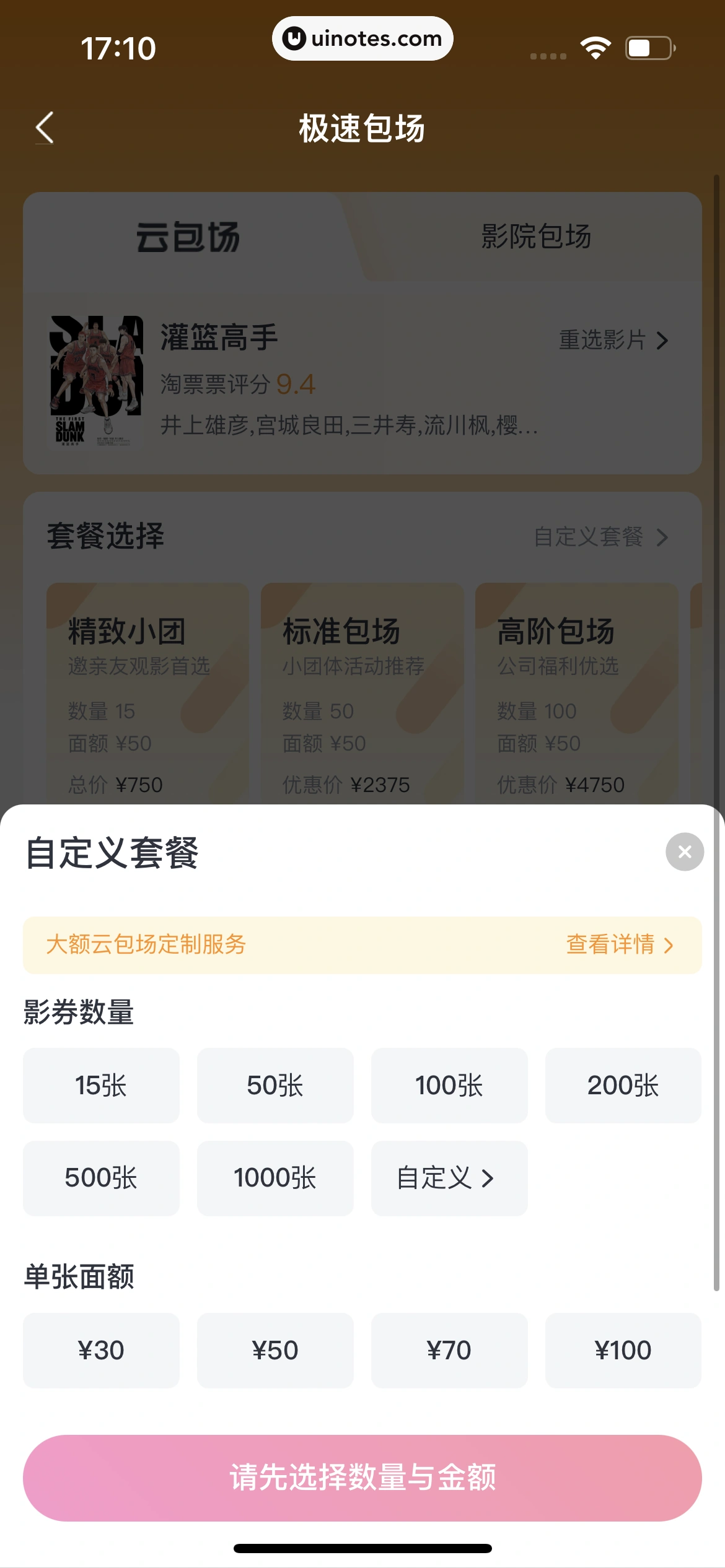This screenshot has height=1568, width=725.
Task: Expand 自定义套餐 custom package options
Action: click(x=600, y=538)
